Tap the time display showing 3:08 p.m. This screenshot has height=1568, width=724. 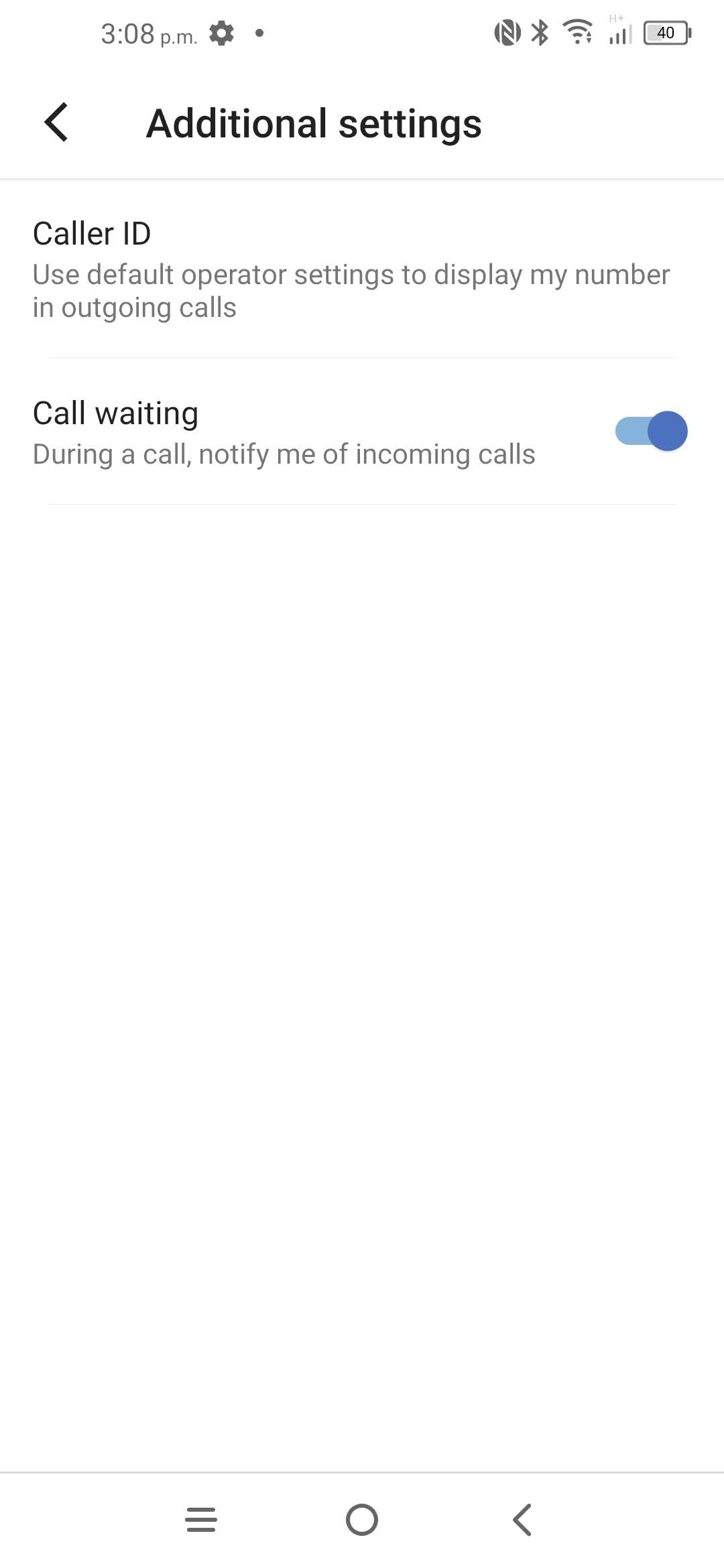click(149, 34)
